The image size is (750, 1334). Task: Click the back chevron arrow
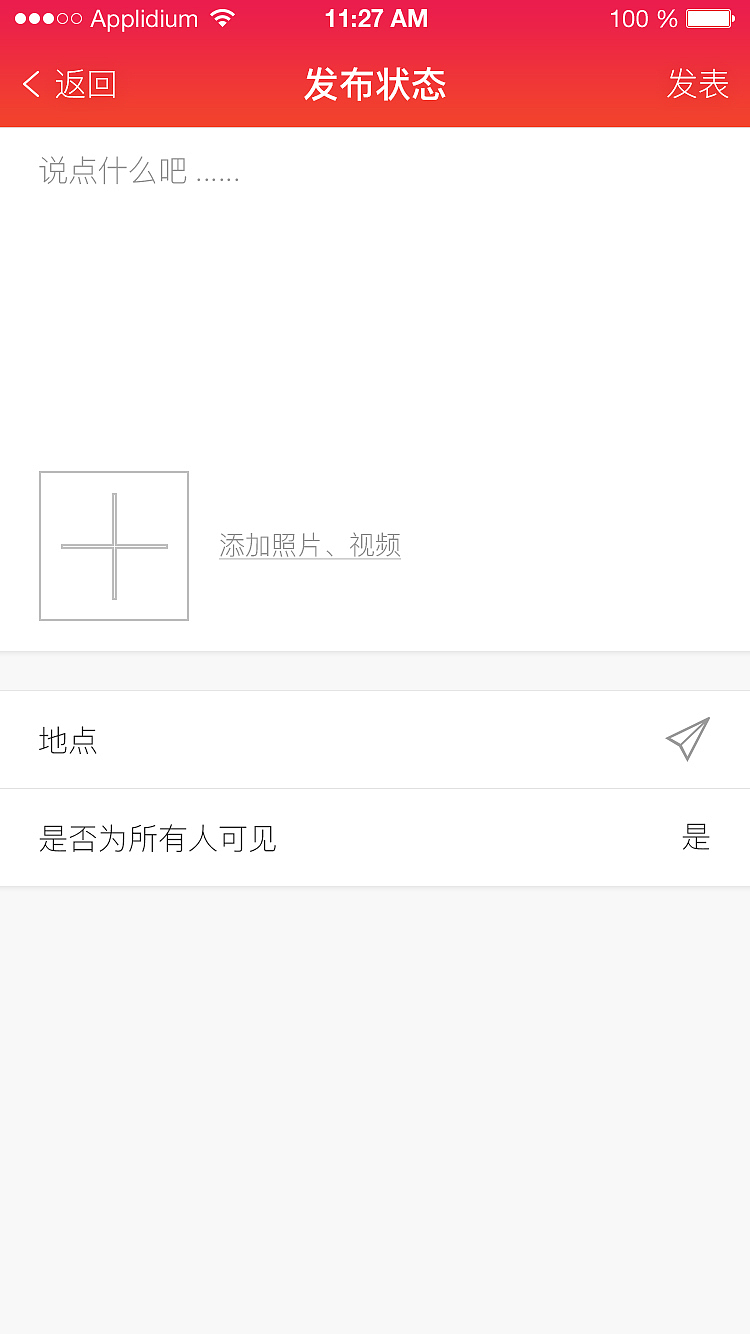click(29, 85)
